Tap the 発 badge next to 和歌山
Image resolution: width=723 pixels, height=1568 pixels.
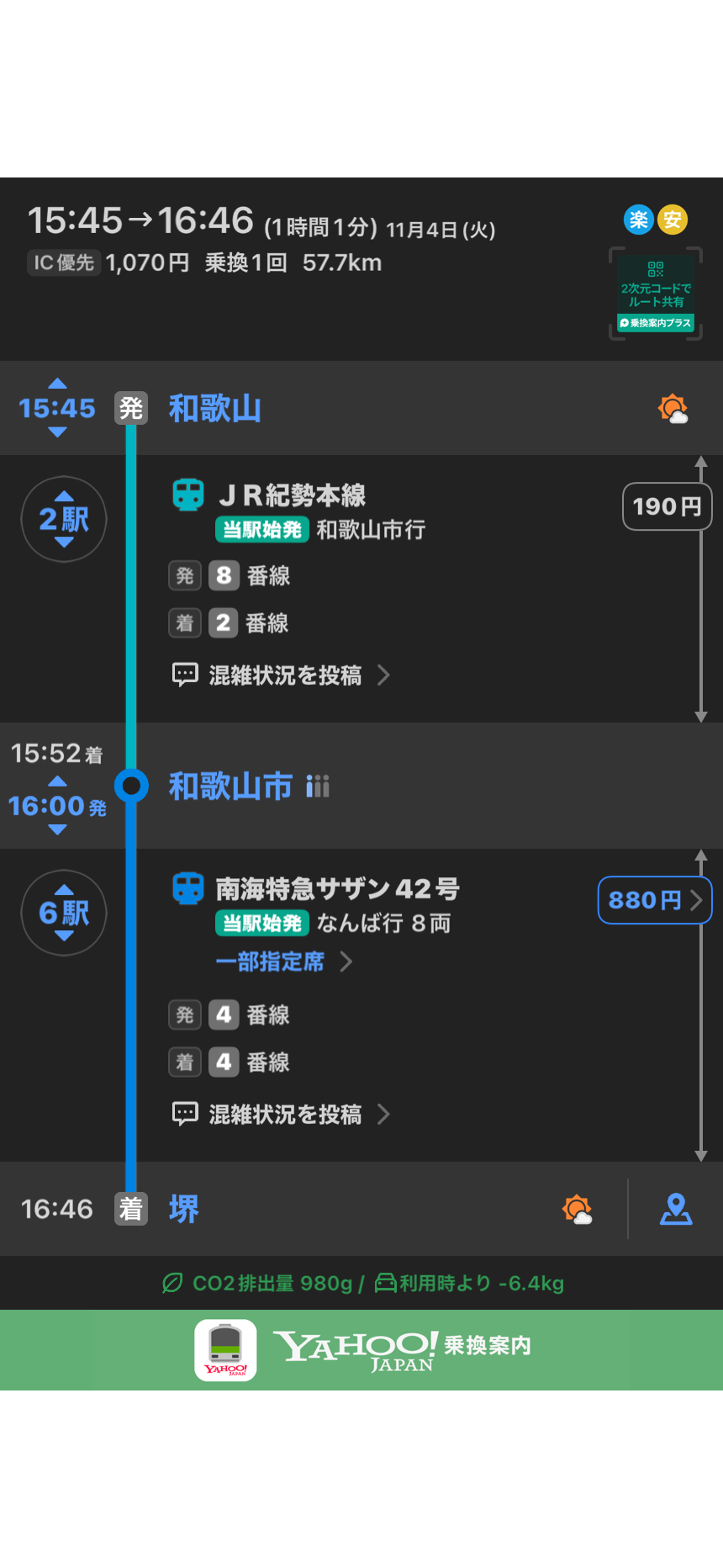pos(130,408)
